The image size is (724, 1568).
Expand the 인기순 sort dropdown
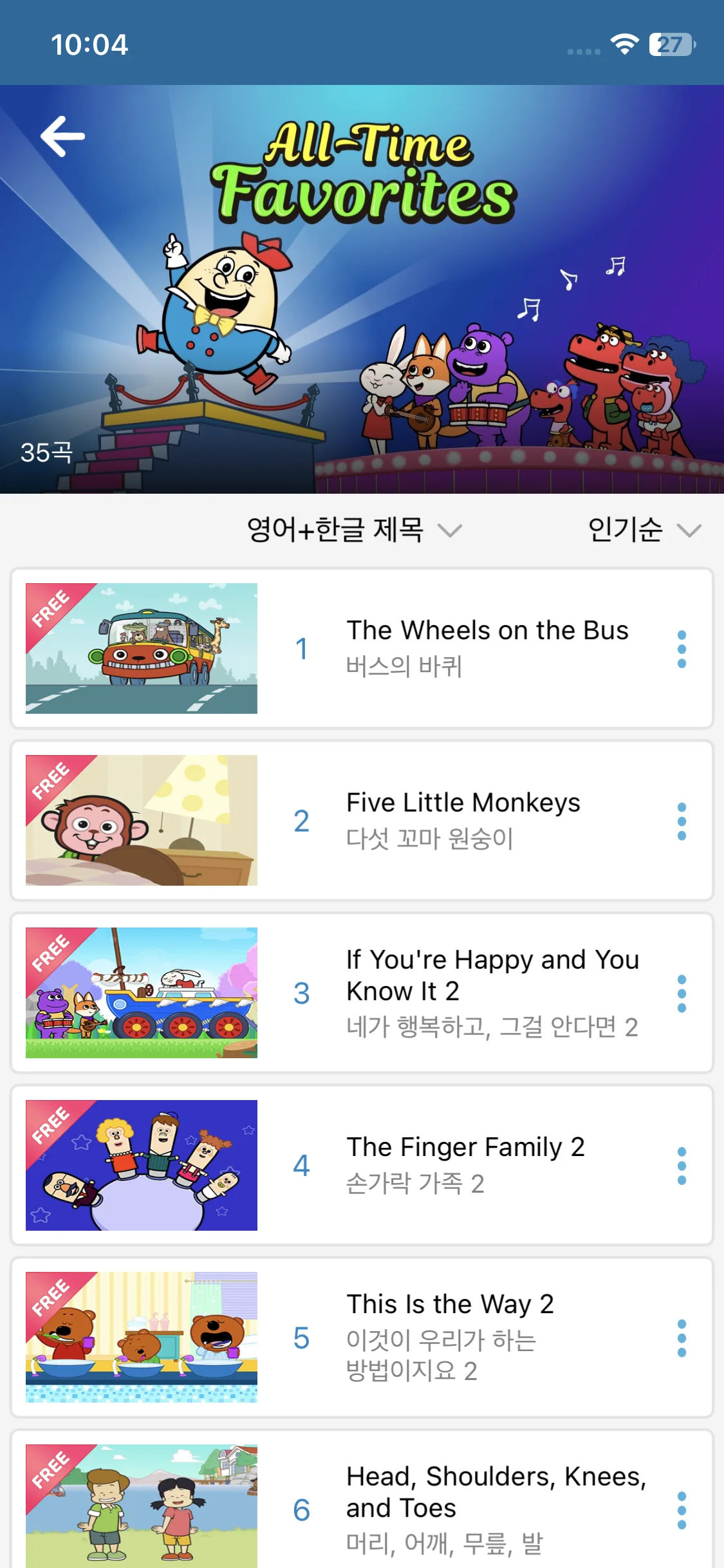tap(644, 530)
